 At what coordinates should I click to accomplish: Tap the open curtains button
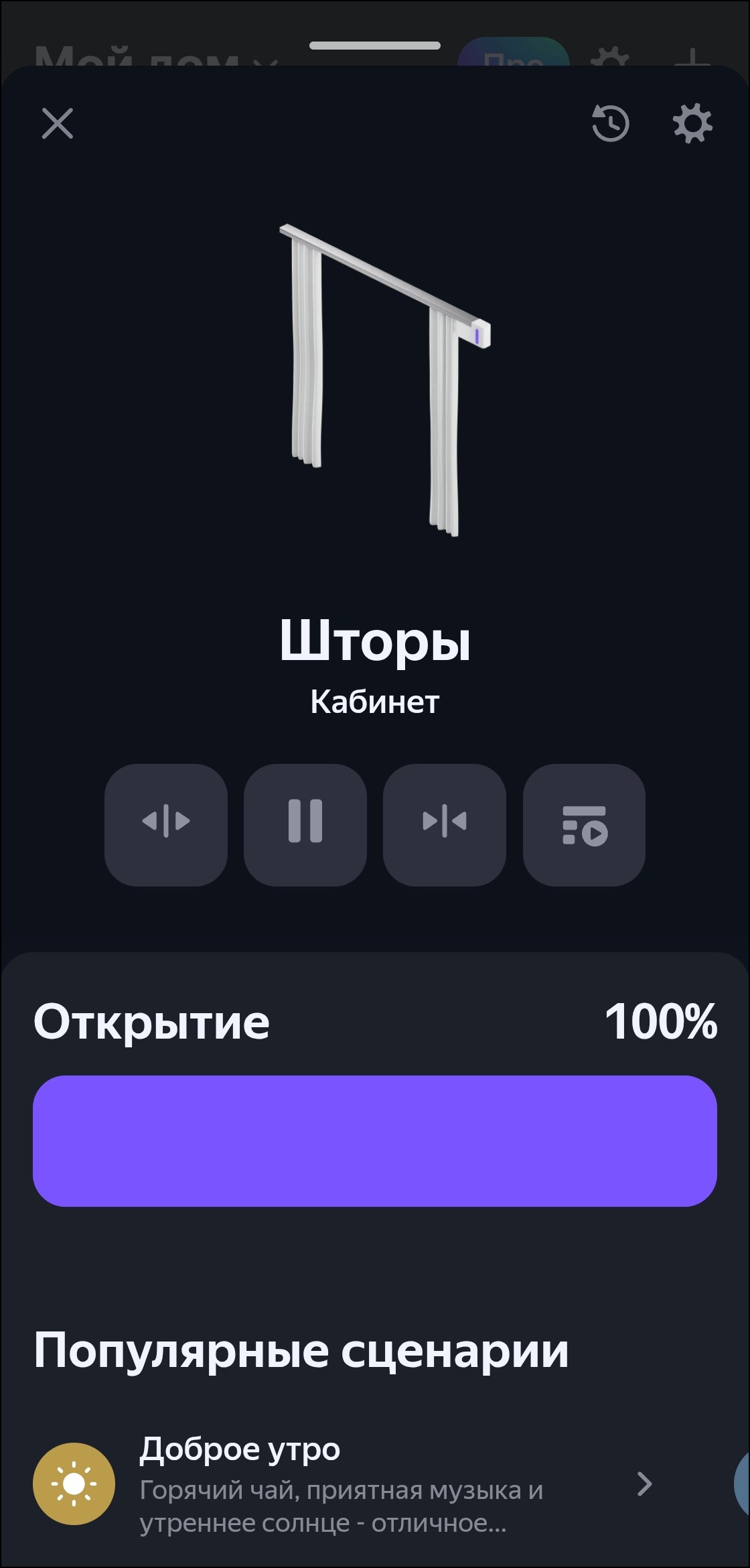(x=166, y=824)
